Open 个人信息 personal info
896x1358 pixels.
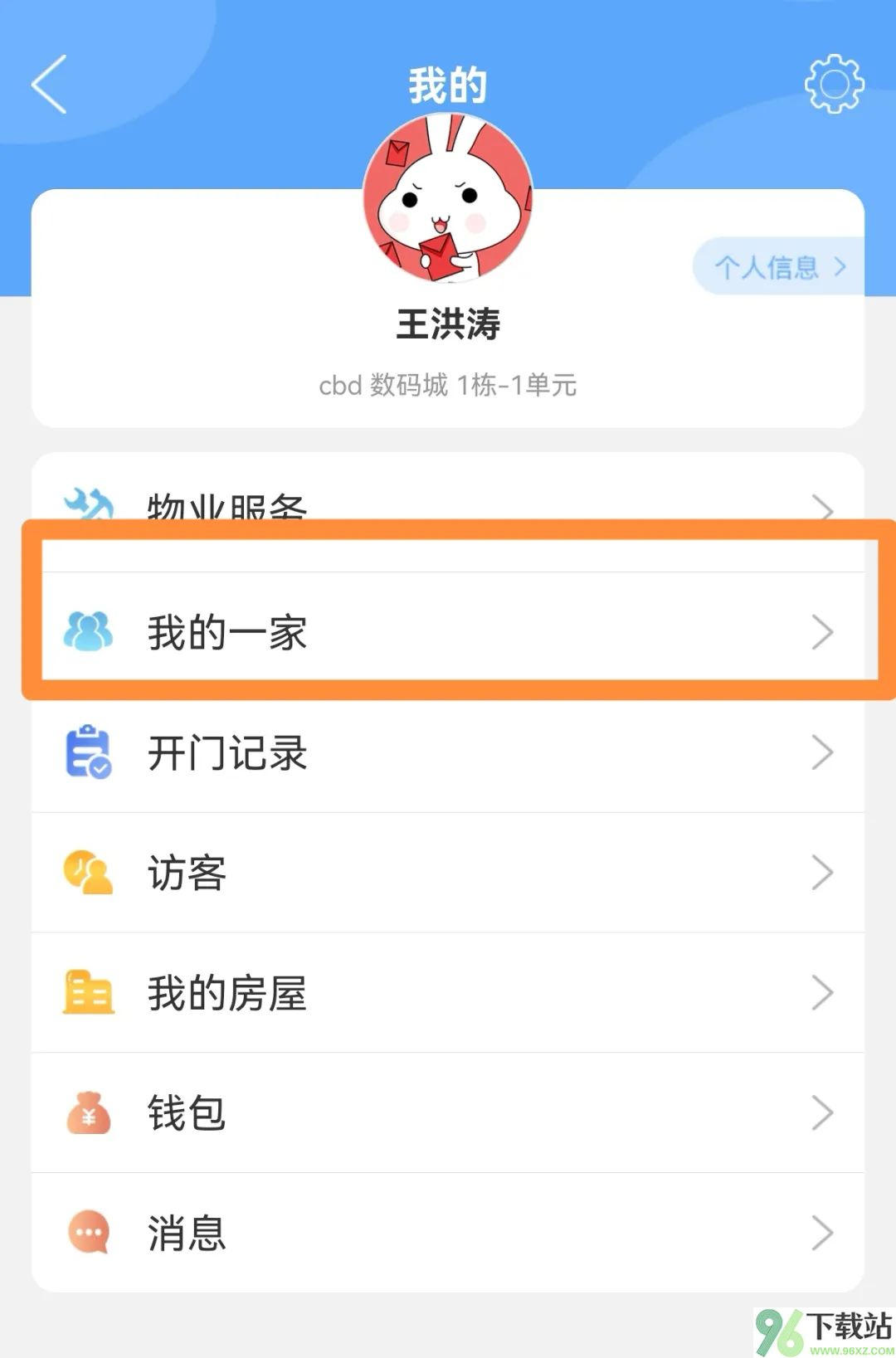(x=778, y=267)
